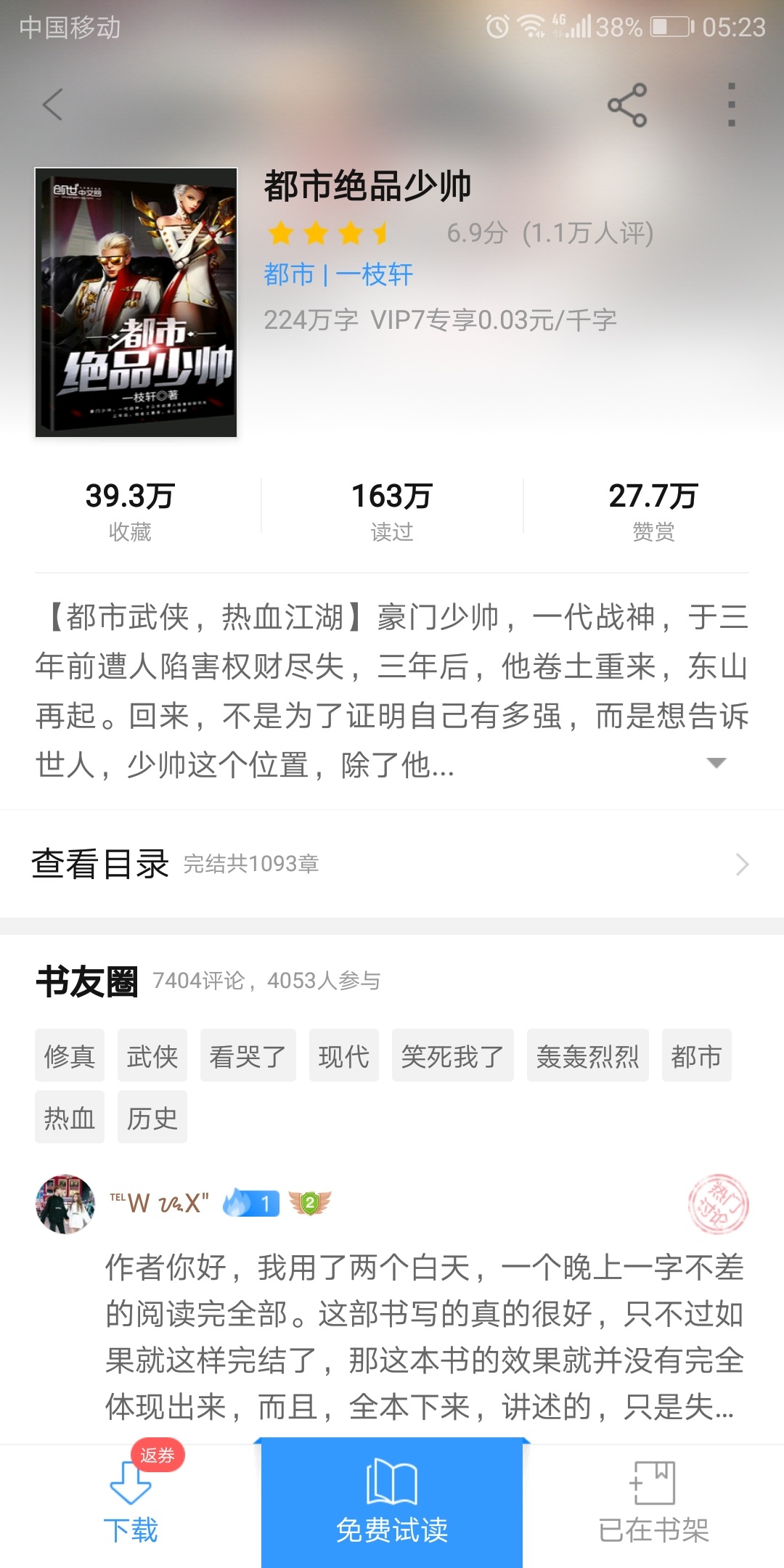The image size is (784, 1568).
Task: Select the 都市 tag chip
Action: tap(697, 1055)
